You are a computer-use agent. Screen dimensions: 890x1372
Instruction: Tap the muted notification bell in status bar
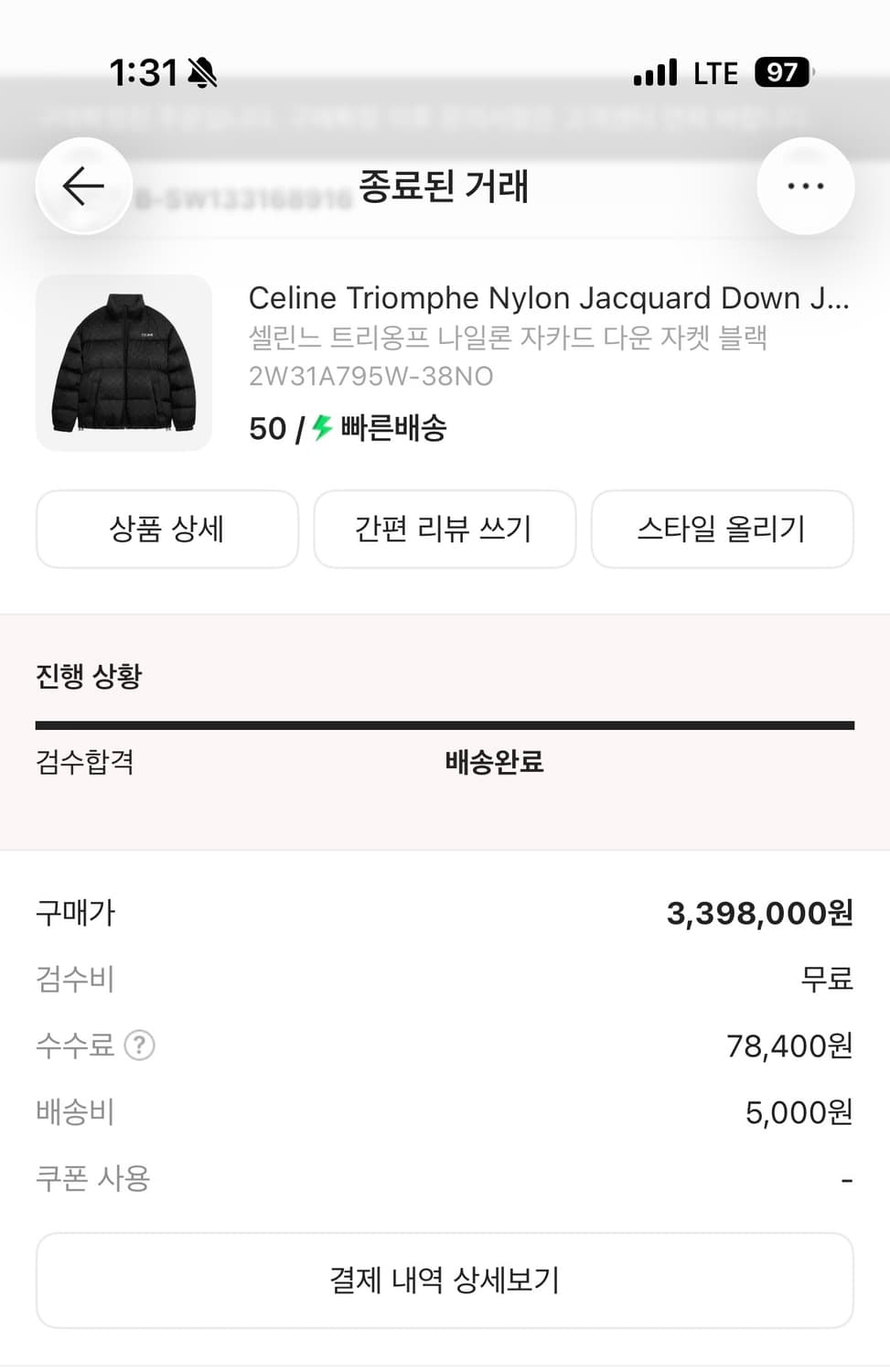tap(200, 71)
